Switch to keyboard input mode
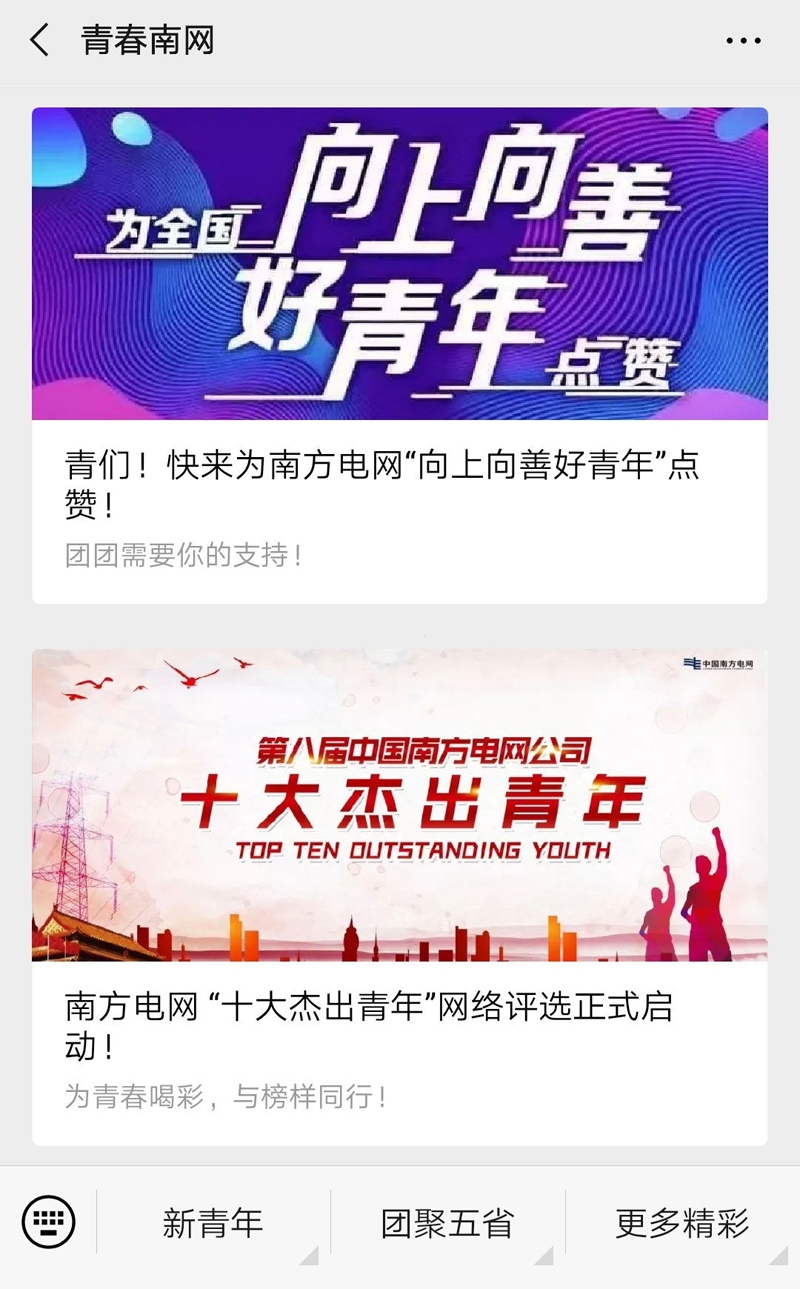The height and width of the screenshot is (1289, 800). pyautogui.click(x=49, y=1222)
